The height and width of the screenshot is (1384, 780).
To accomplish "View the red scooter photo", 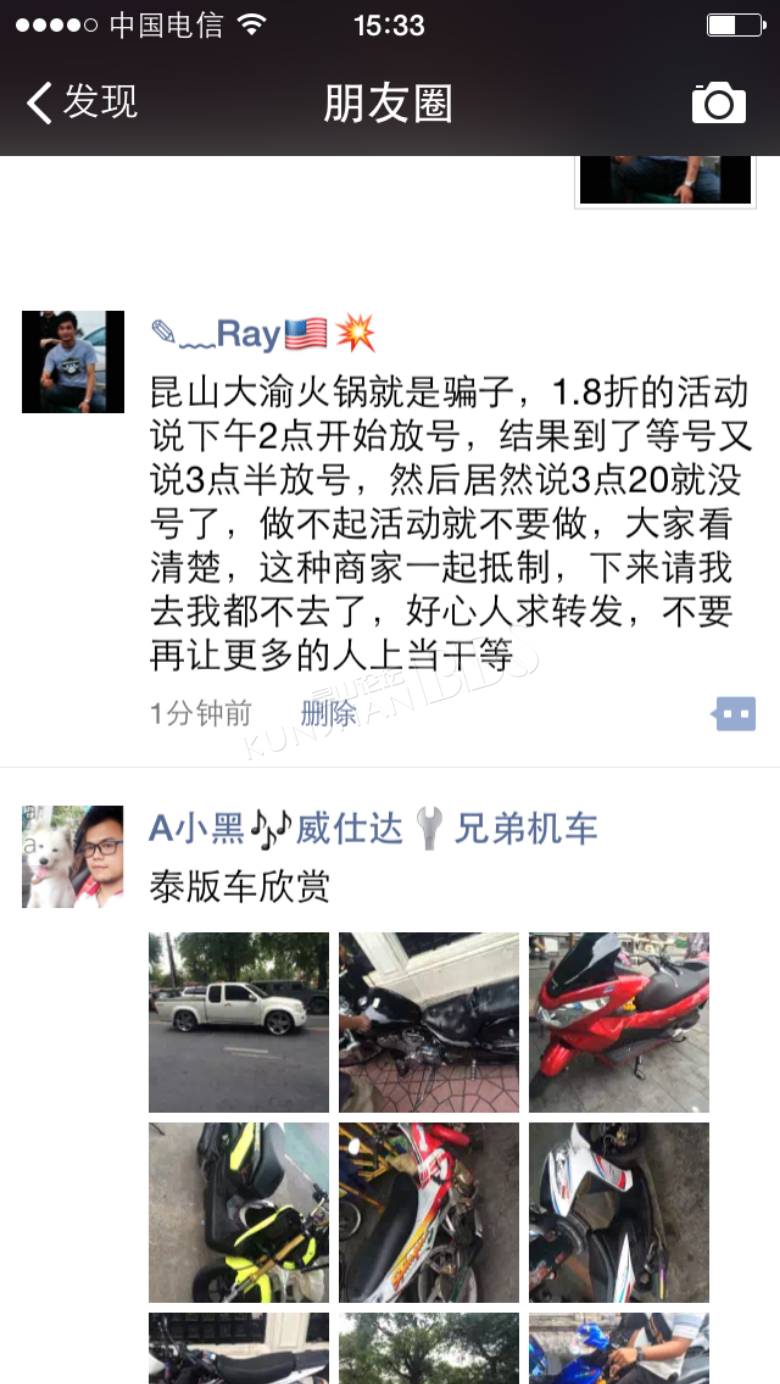I will [x=619, y=1022].
